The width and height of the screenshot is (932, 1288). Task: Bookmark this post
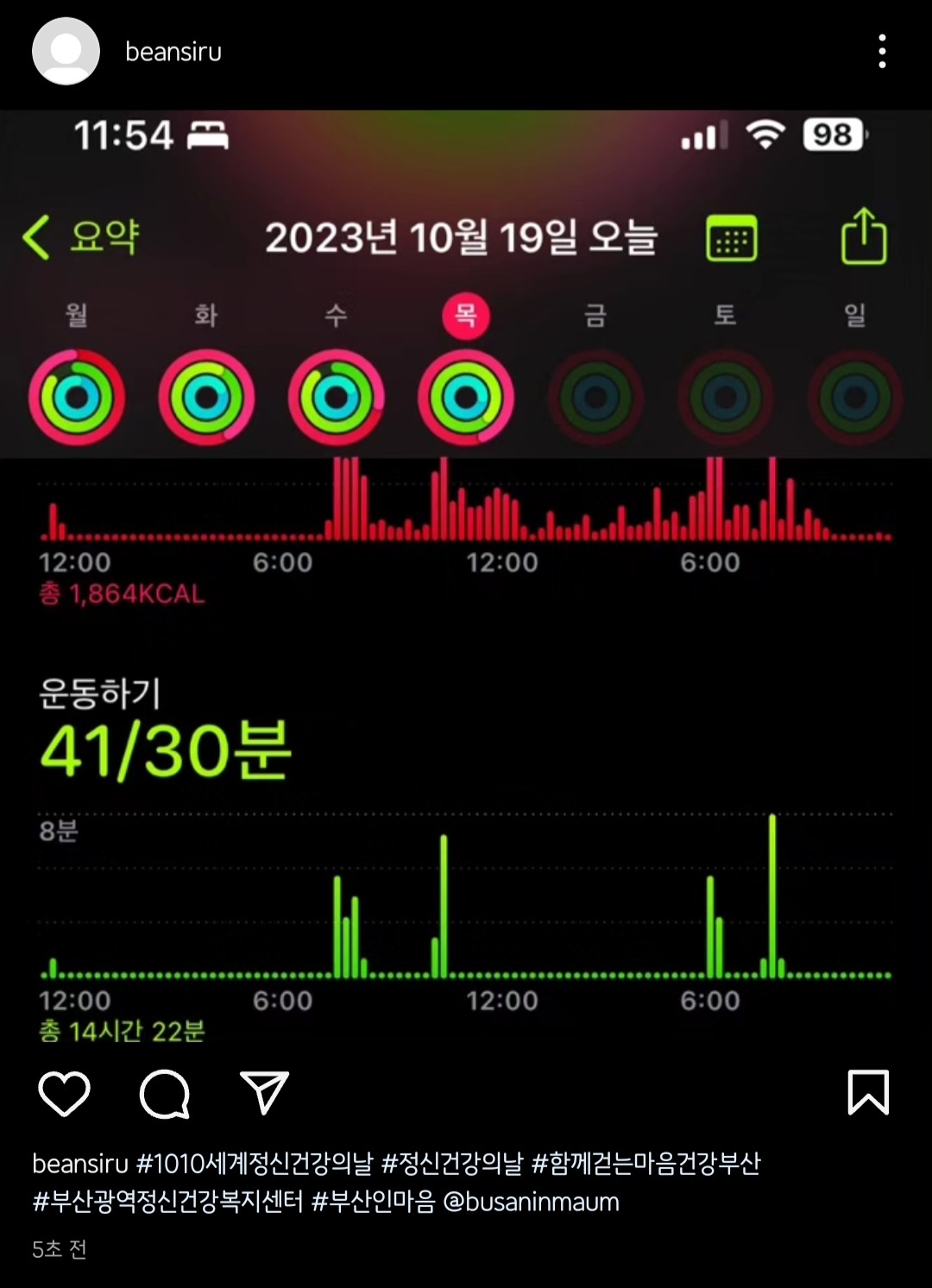867,1092
